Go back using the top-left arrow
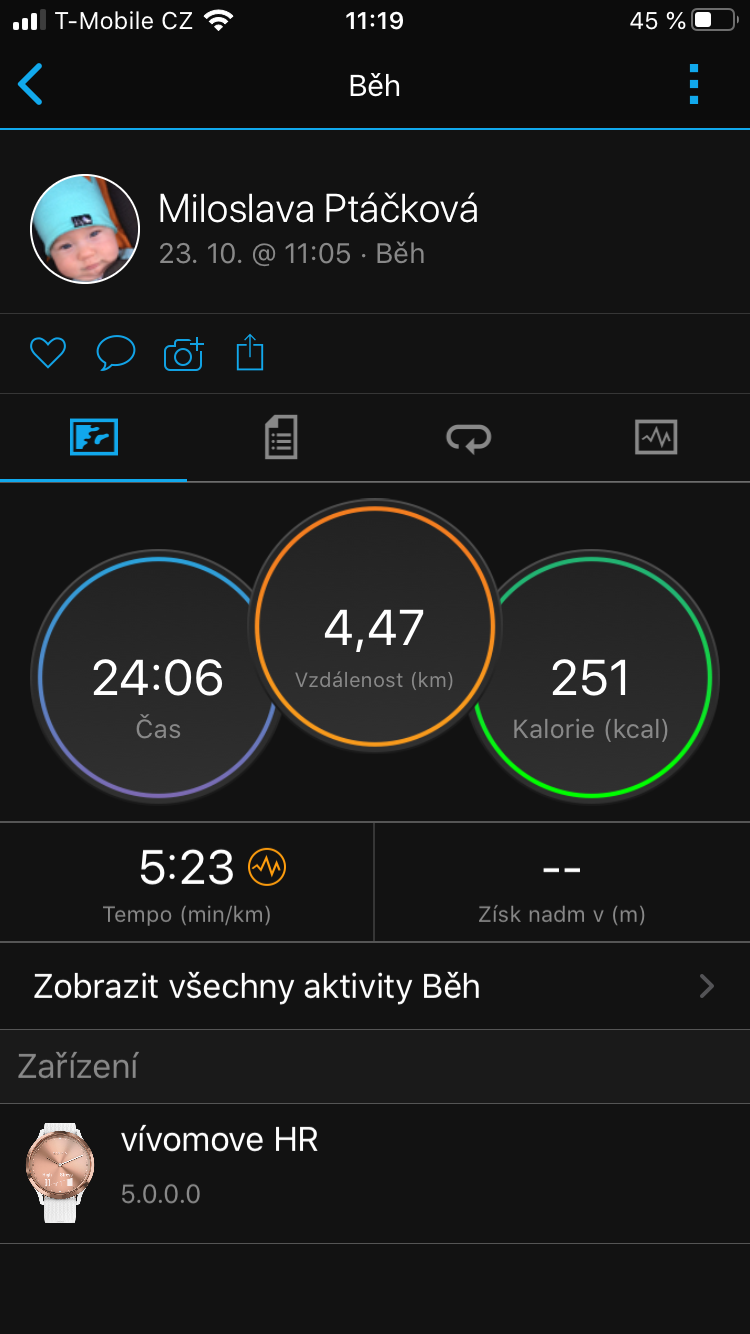The image size is (750, 1334). 31,85
